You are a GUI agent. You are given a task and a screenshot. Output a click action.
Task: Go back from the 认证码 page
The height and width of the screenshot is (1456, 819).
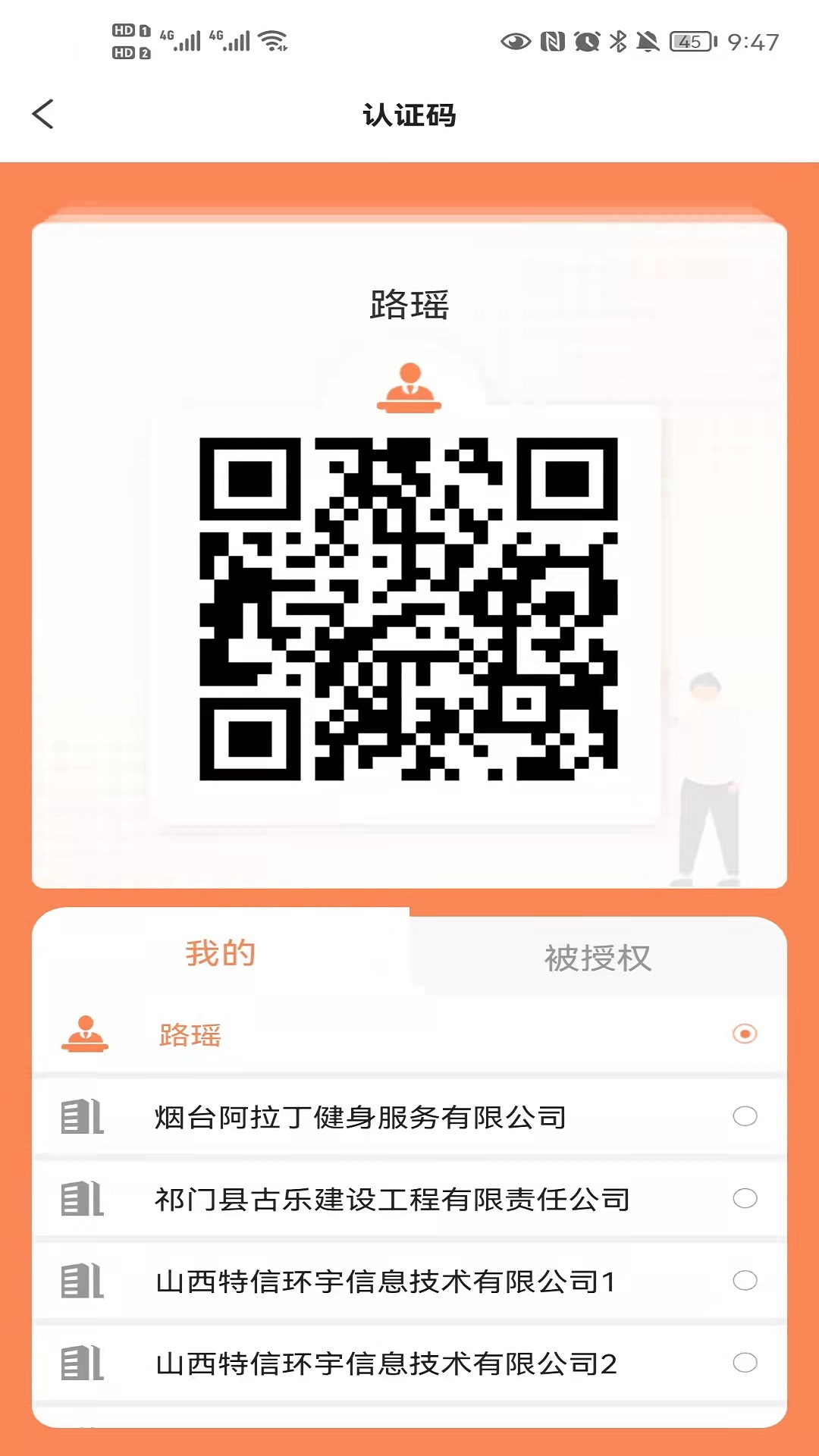click(x=43, y=115)
